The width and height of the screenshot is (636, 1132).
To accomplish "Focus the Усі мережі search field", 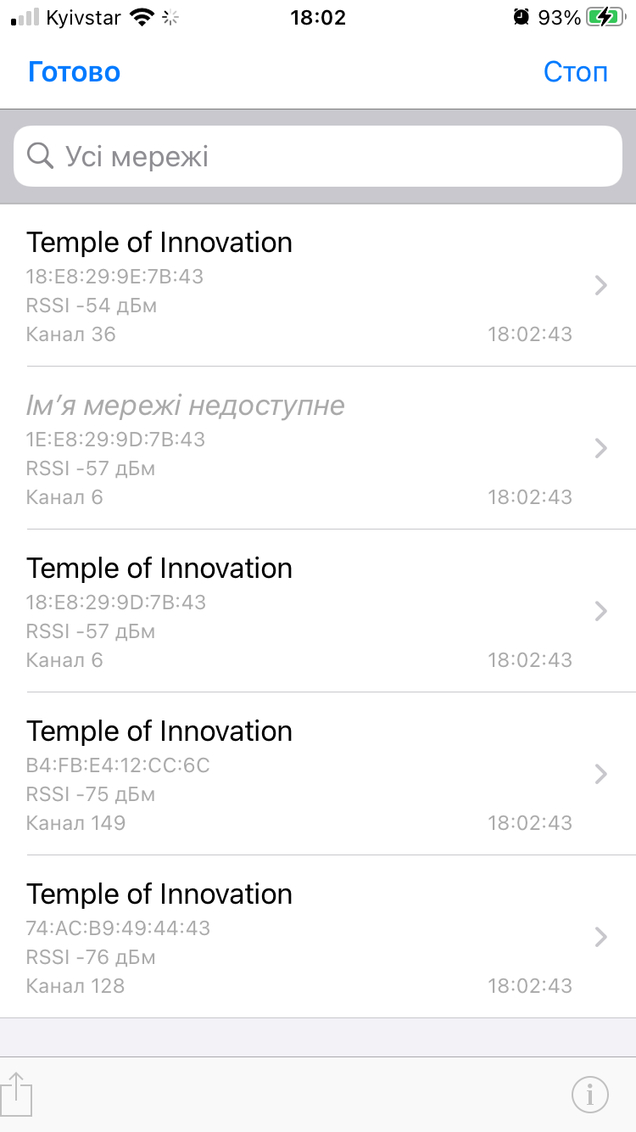I will click(x=318, y=156).
